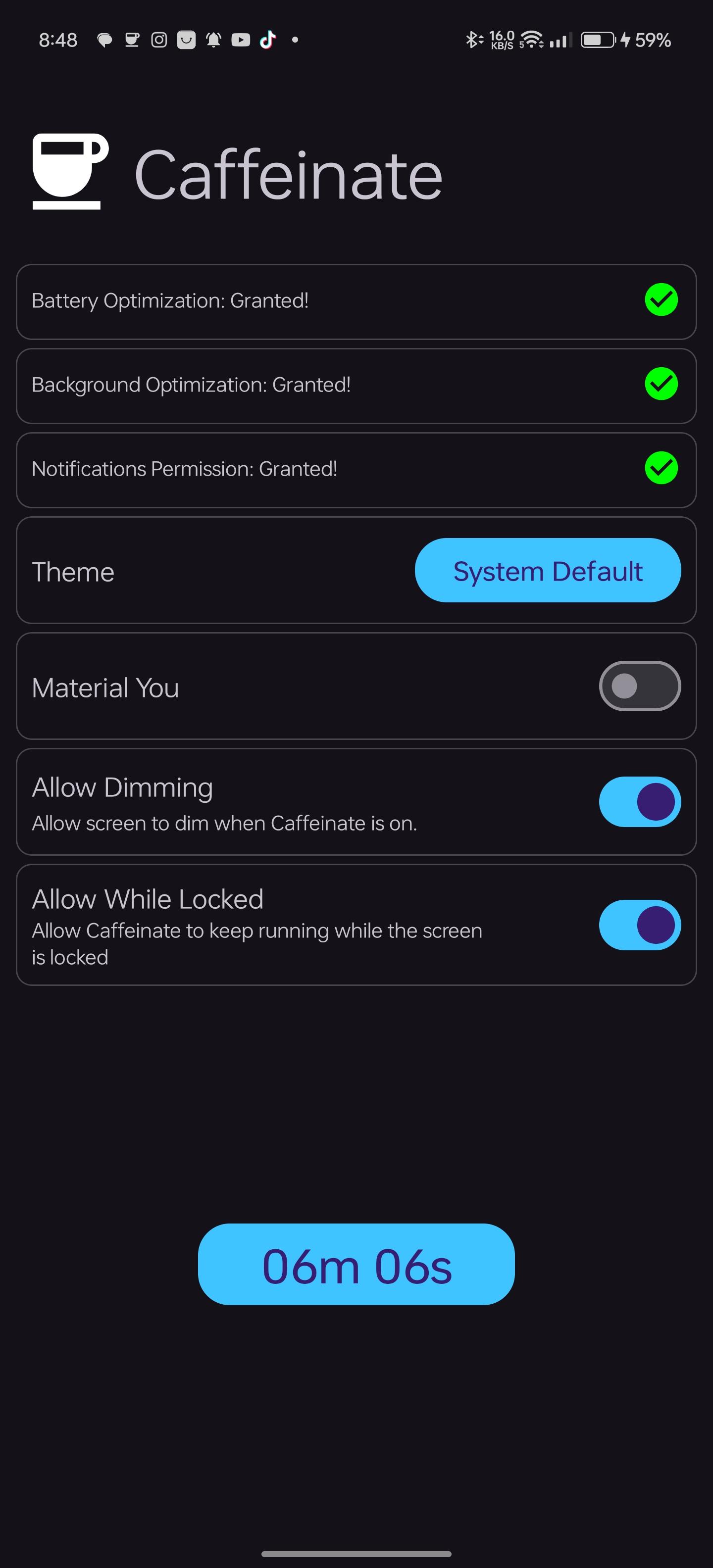Image resolution: width=713 pixels, height=1568 pixels.
Task: Disable Allow While Locked
Action: pyautogui.click(x=639, y=925)
